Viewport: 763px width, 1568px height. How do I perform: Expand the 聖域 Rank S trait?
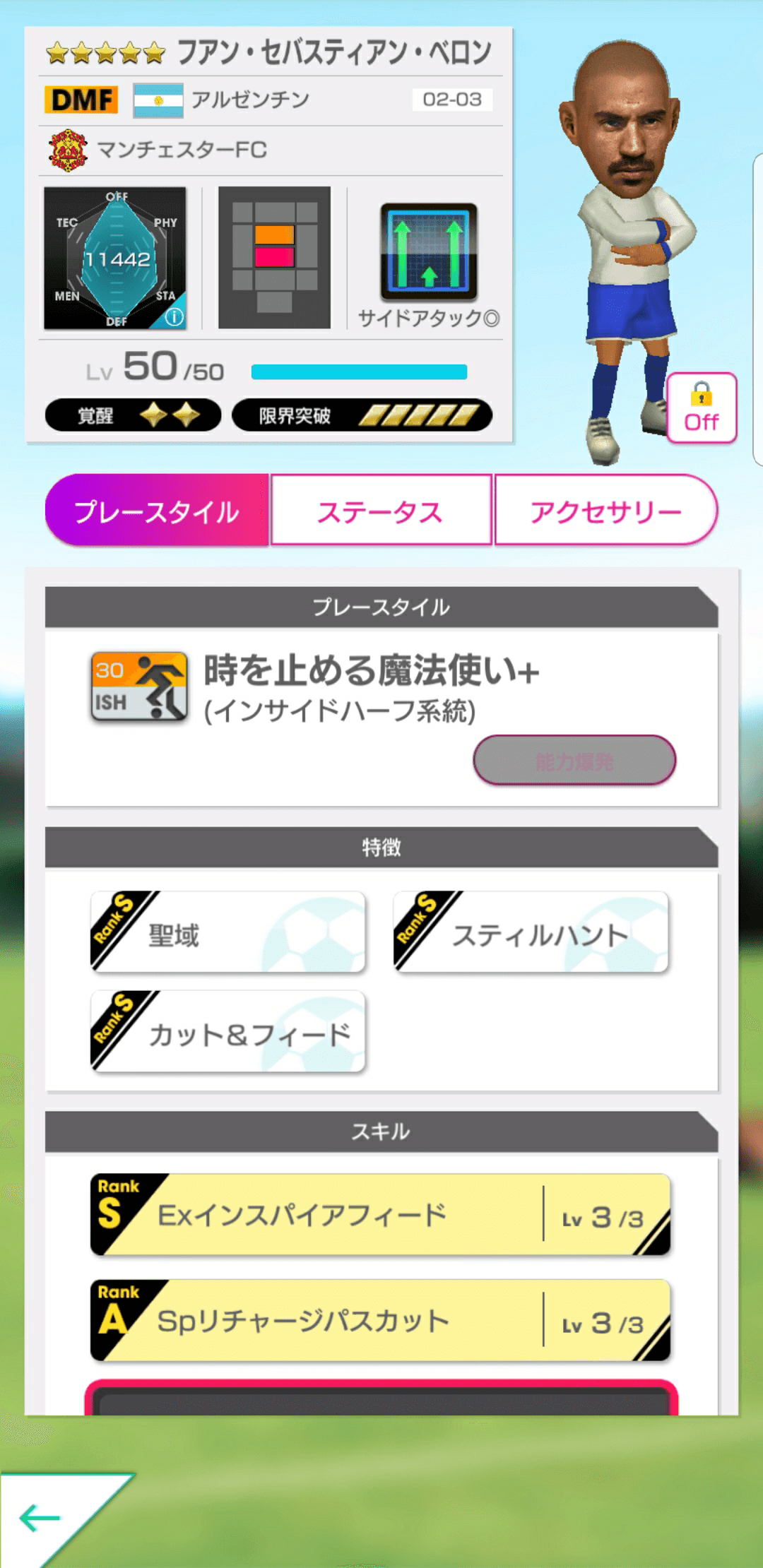point(227,931)
